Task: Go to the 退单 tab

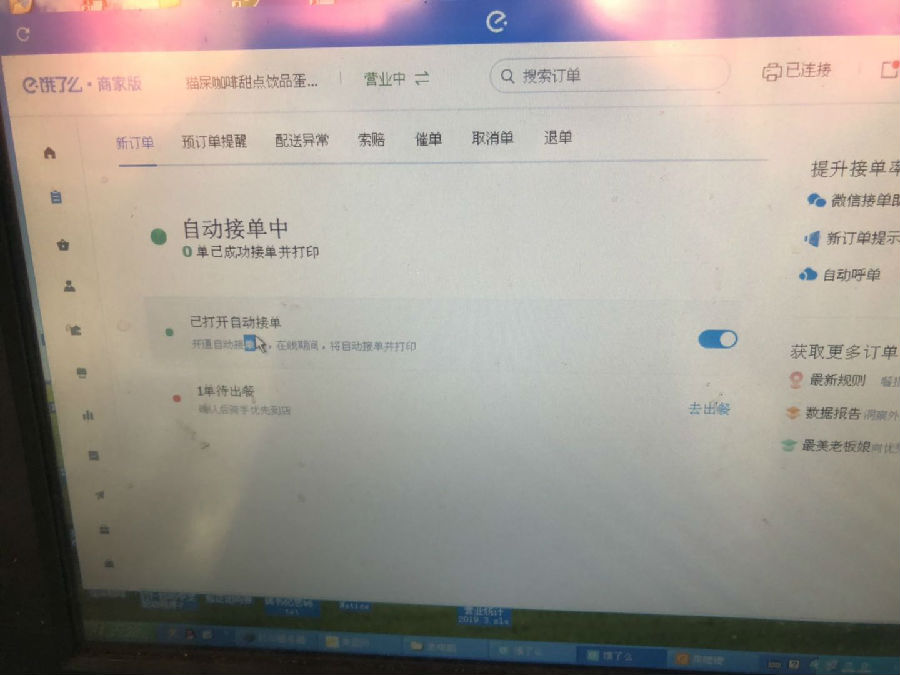Action: click(x=558, y=137)
